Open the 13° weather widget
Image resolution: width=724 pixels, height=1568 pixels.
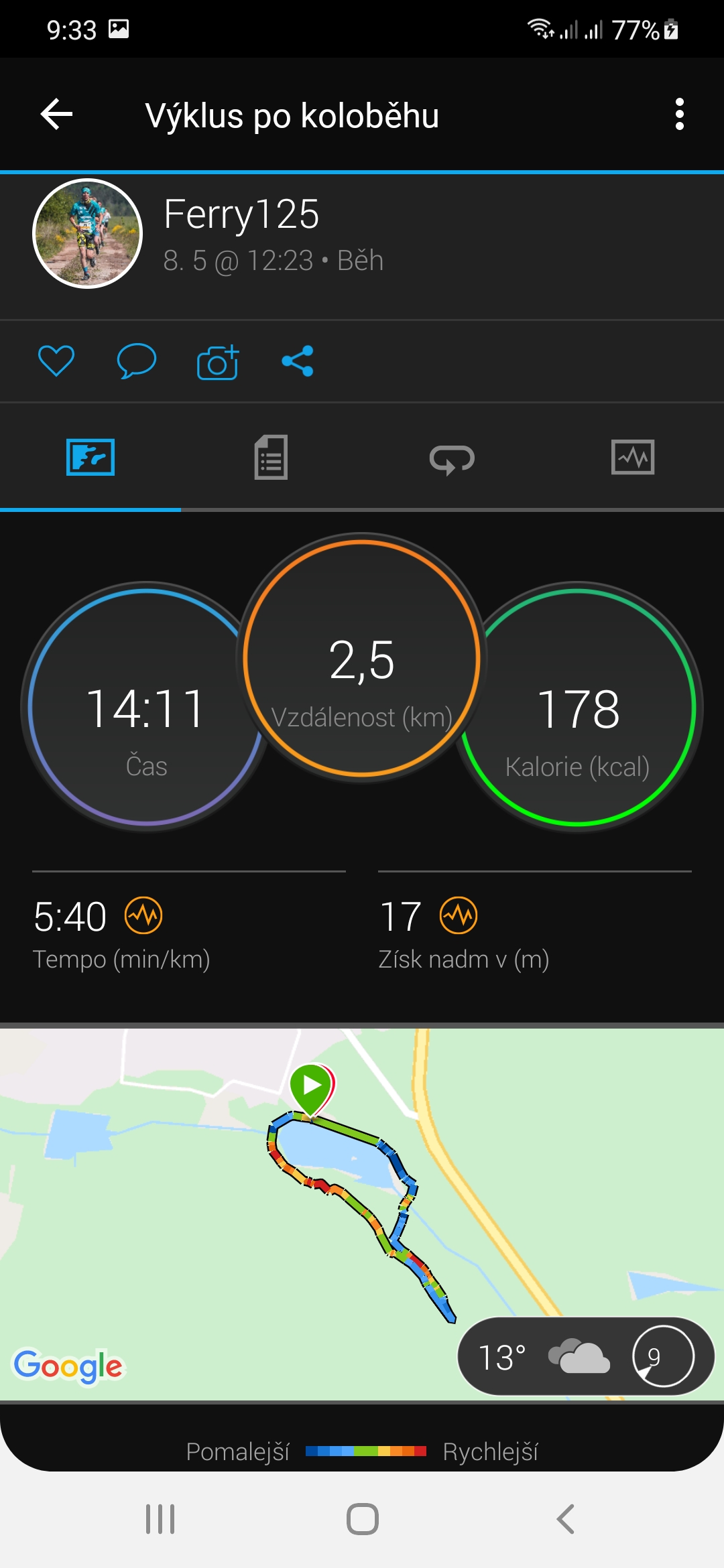coord(586,1356)
